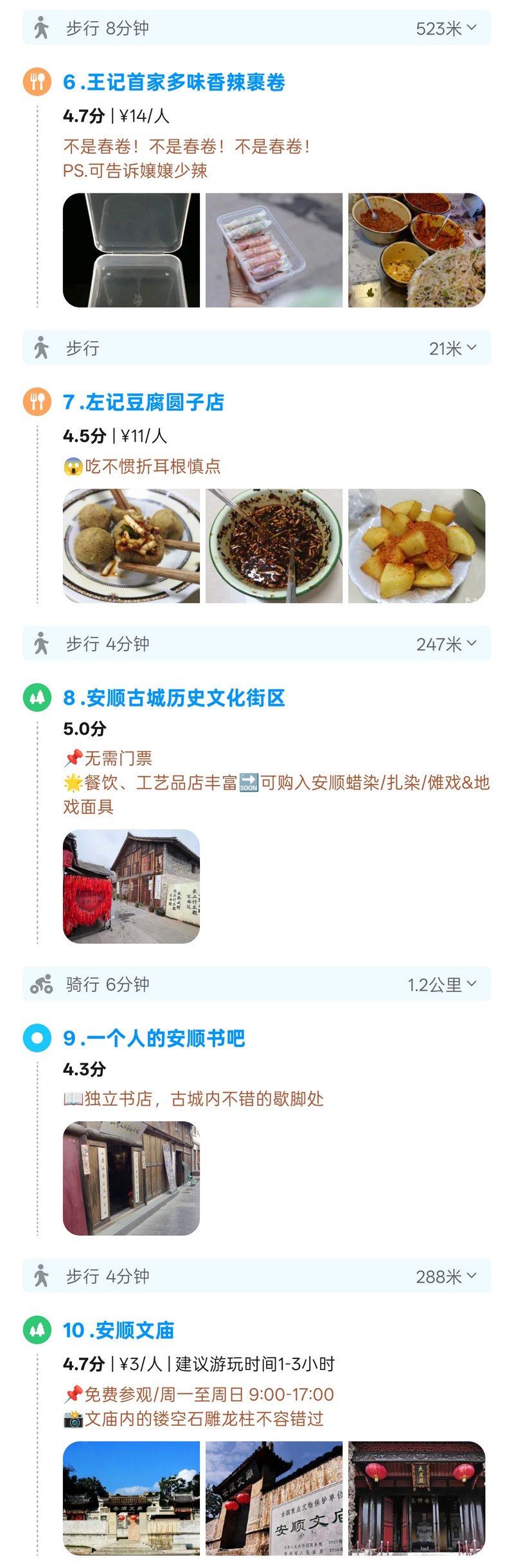Expand the 247米 walking route
The width and height of the screenshot is (514, 1568).
pyautogui.click(x=257, y=644)
